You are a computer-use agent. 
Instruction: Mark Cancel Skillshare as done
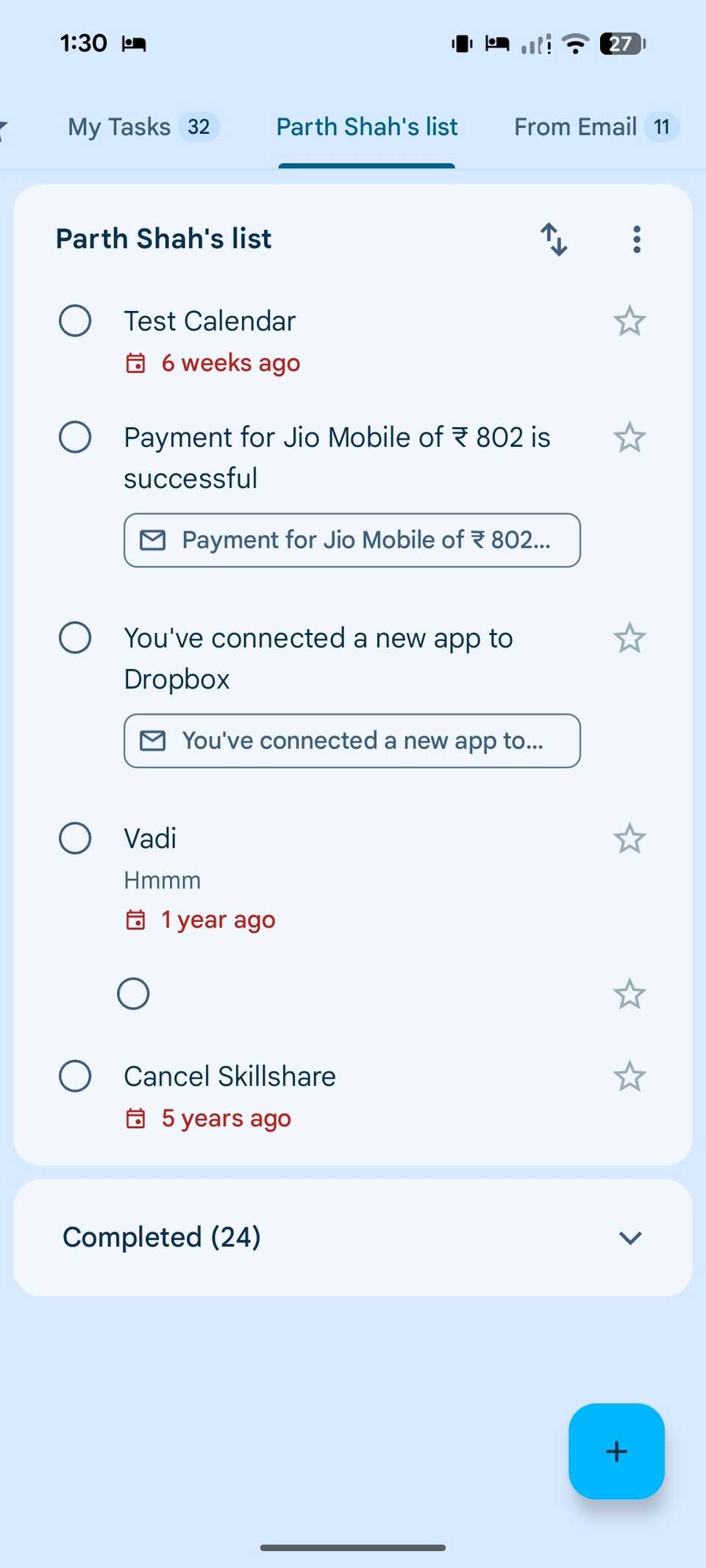(74, 1076)
